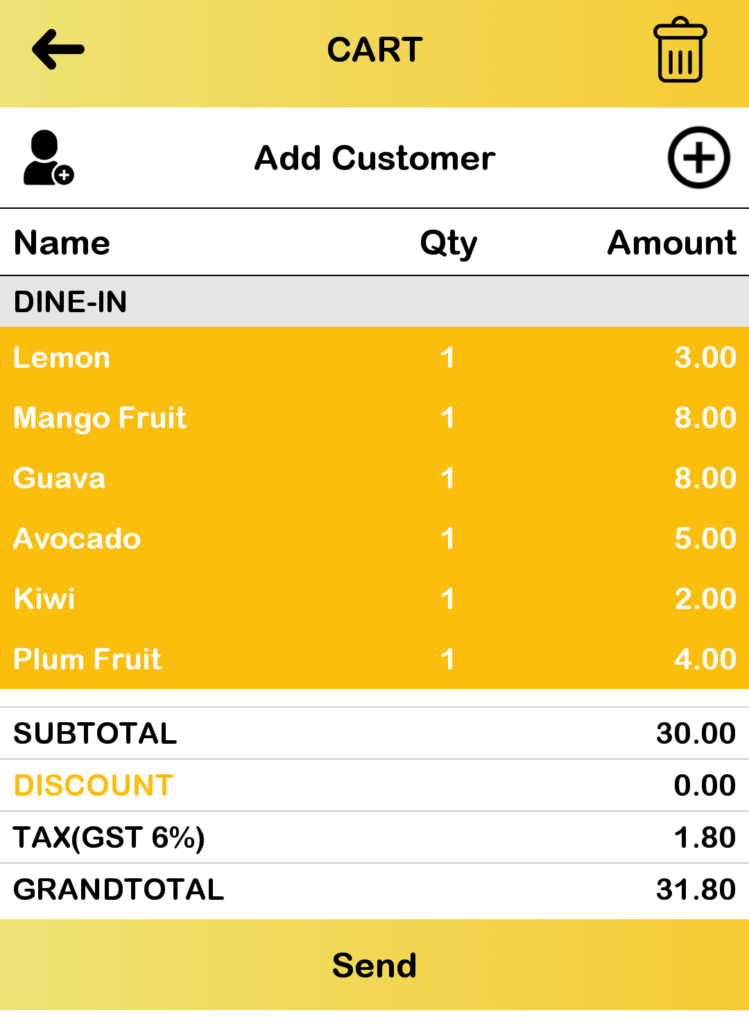Send the order
The width and height of the screenshot is (749, 1024).
[x=374, y=965]
